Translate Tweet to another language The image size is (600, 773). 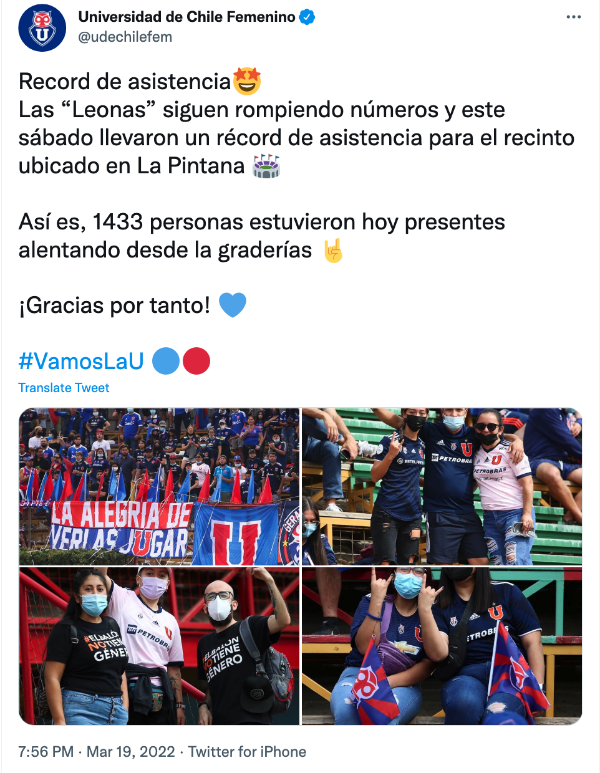[x=64, y=388]
